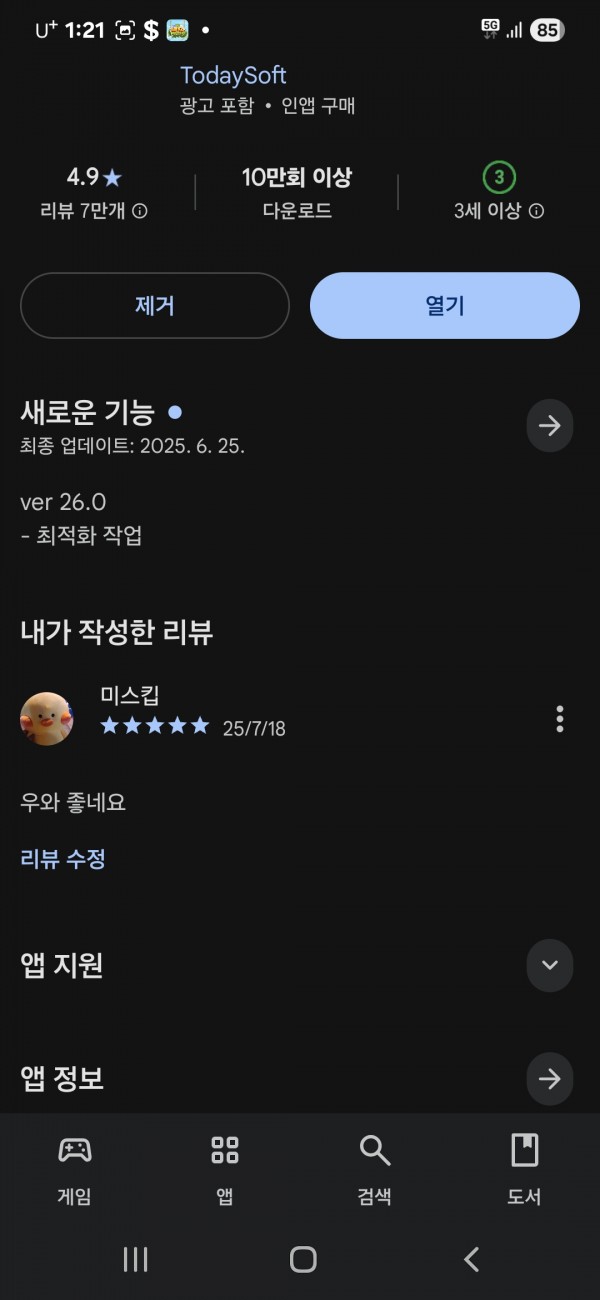600x1300 pixels.
Task: Open the TodaySoft developer page
Action: 233,75
